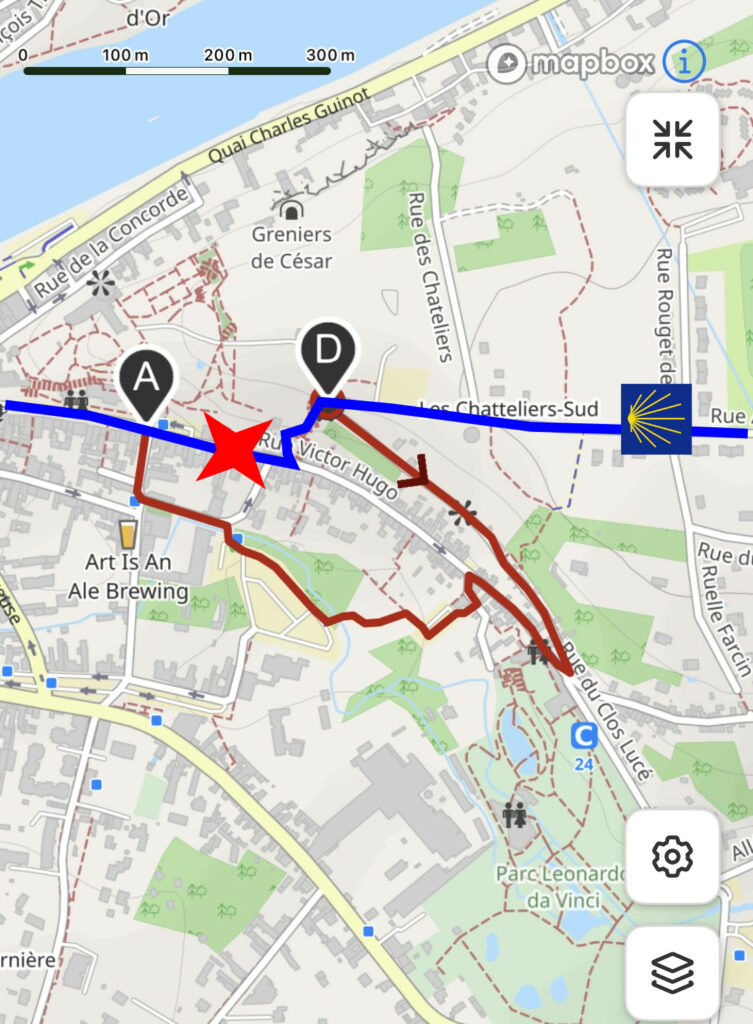
Task: Tap the yellow scallop shell marker
Action: tap(656, 418)
